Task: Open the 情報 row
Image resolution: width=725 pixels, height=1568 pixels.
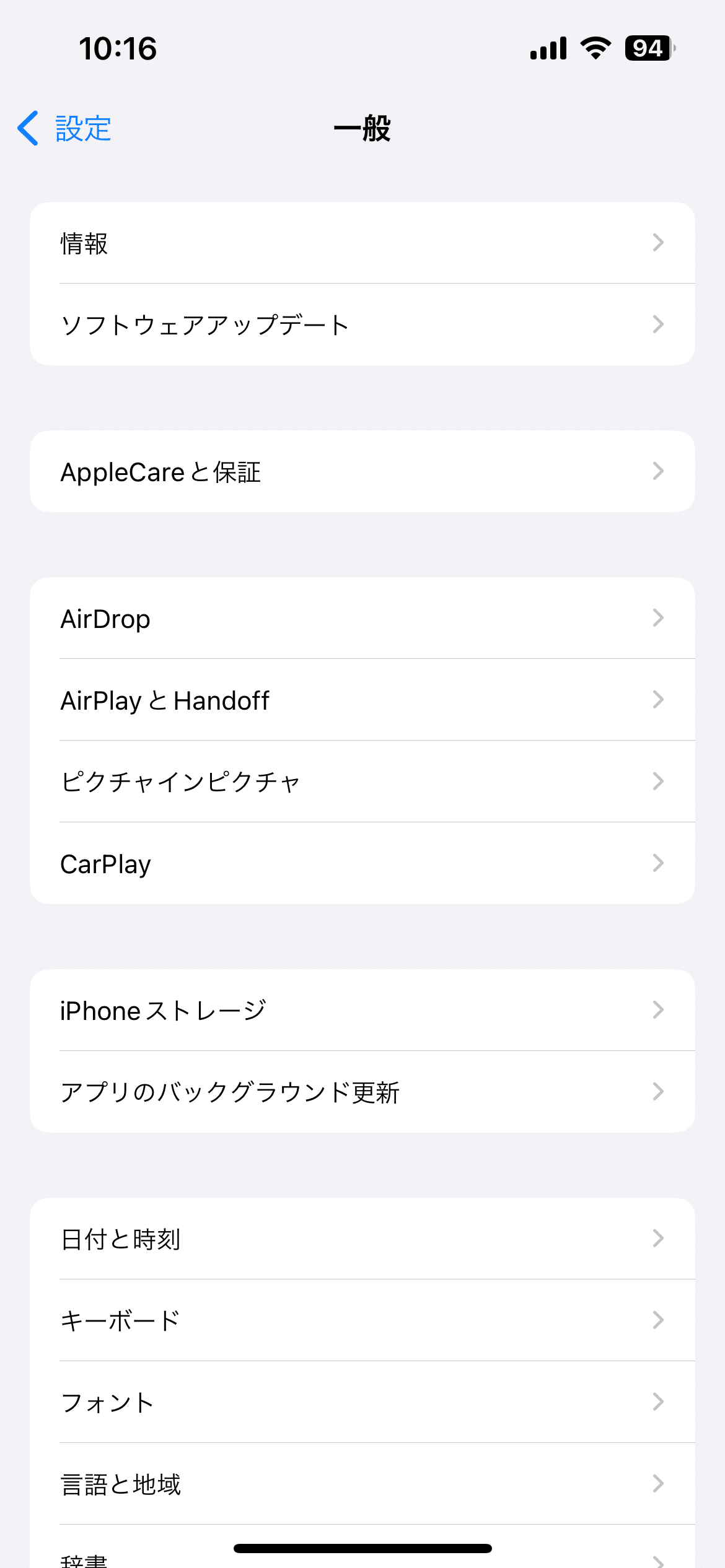Action: [x=362, y=243]
